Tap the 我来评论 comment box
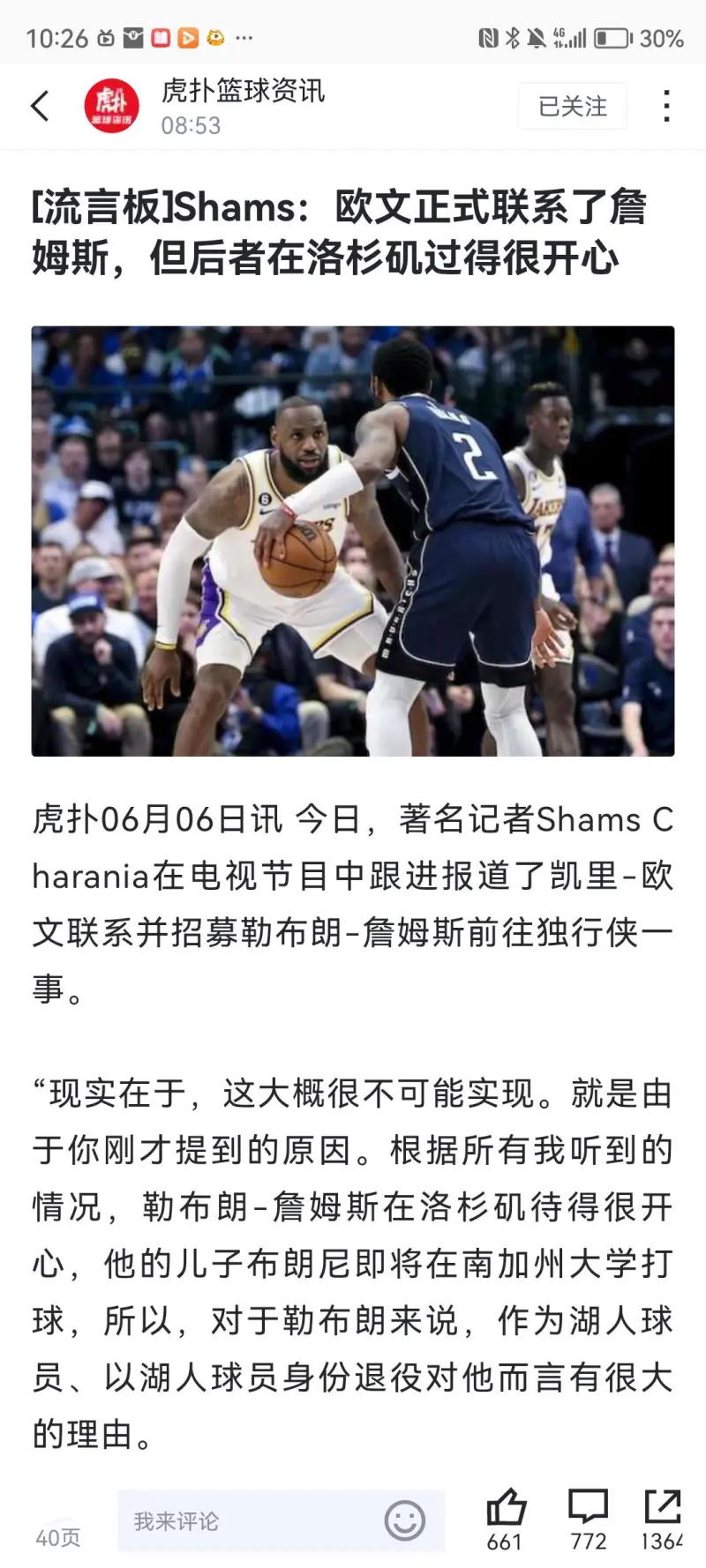Image resolution: width=706 pixels, height=1568 pixels. coord(247,1520)
